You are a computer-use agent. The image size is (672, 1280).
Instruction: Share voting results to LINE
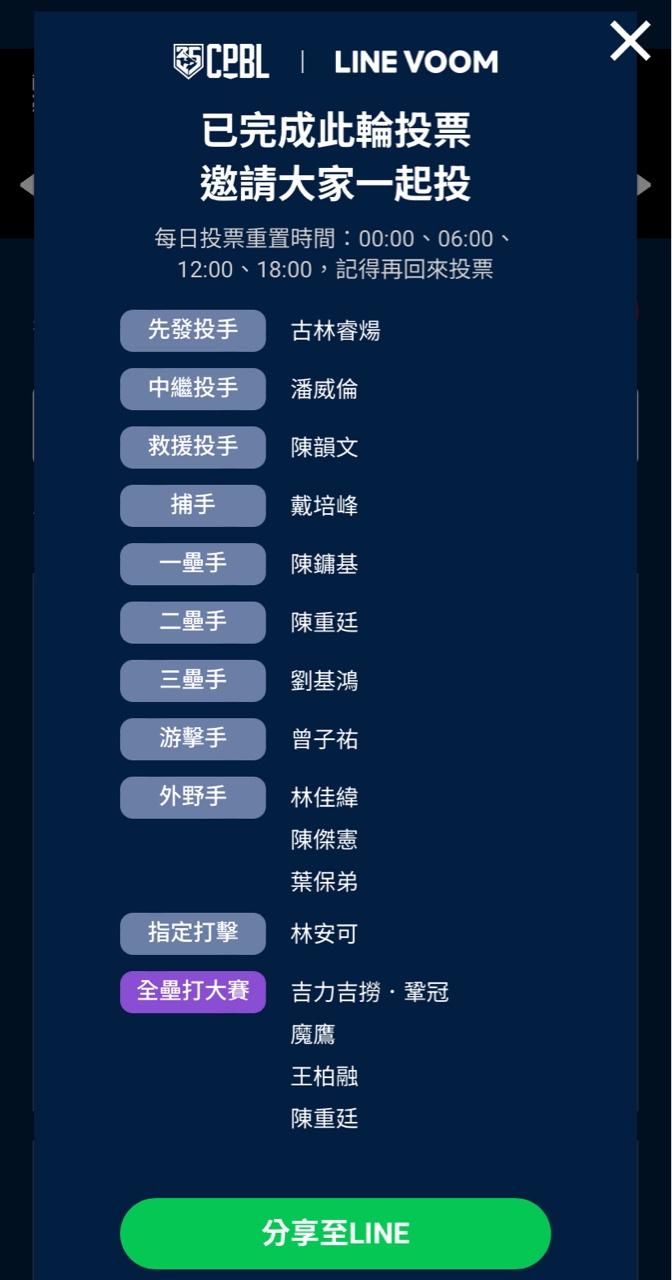(335, 1233)
